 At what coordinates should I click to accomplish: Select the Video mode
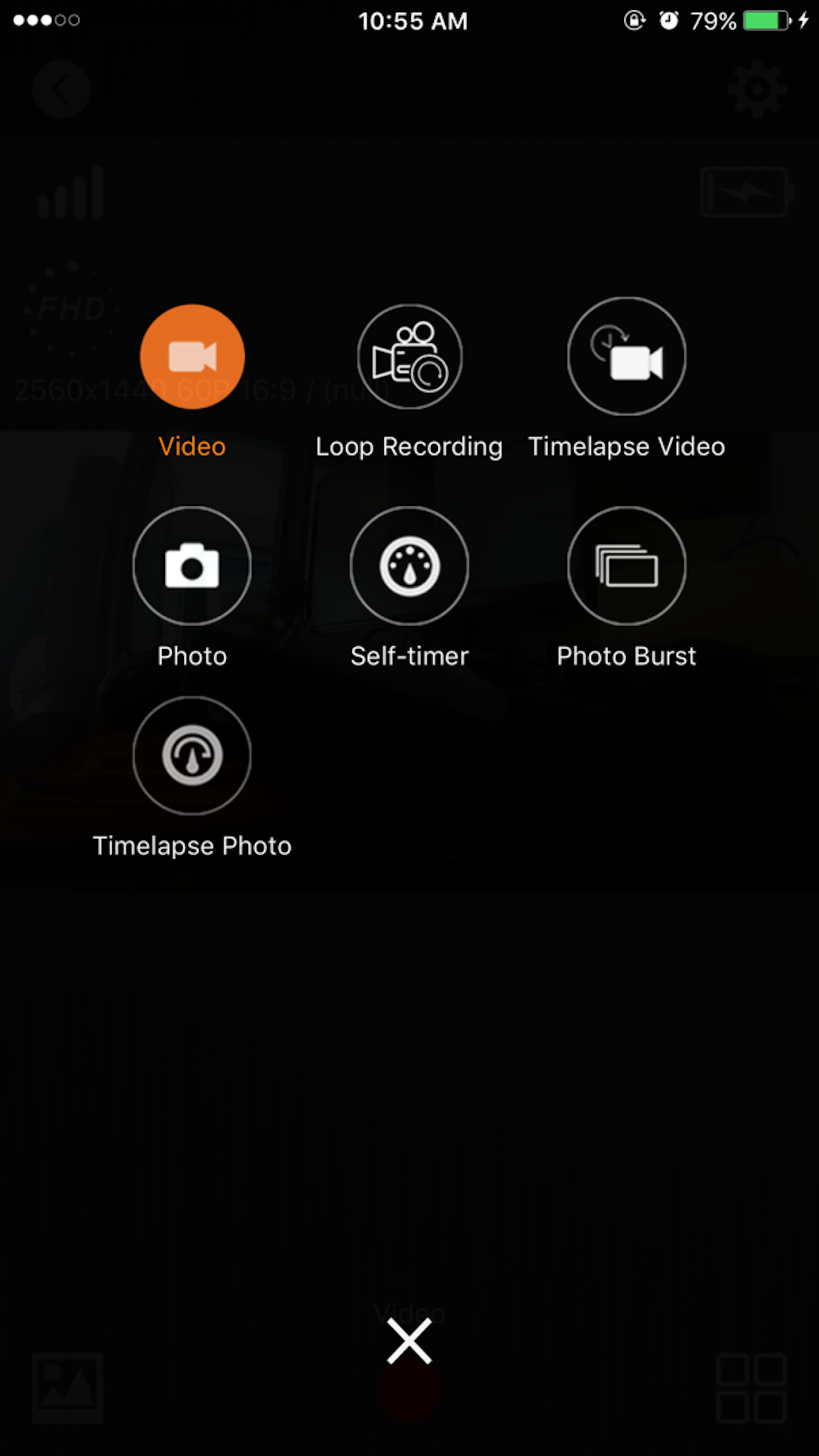192,357
